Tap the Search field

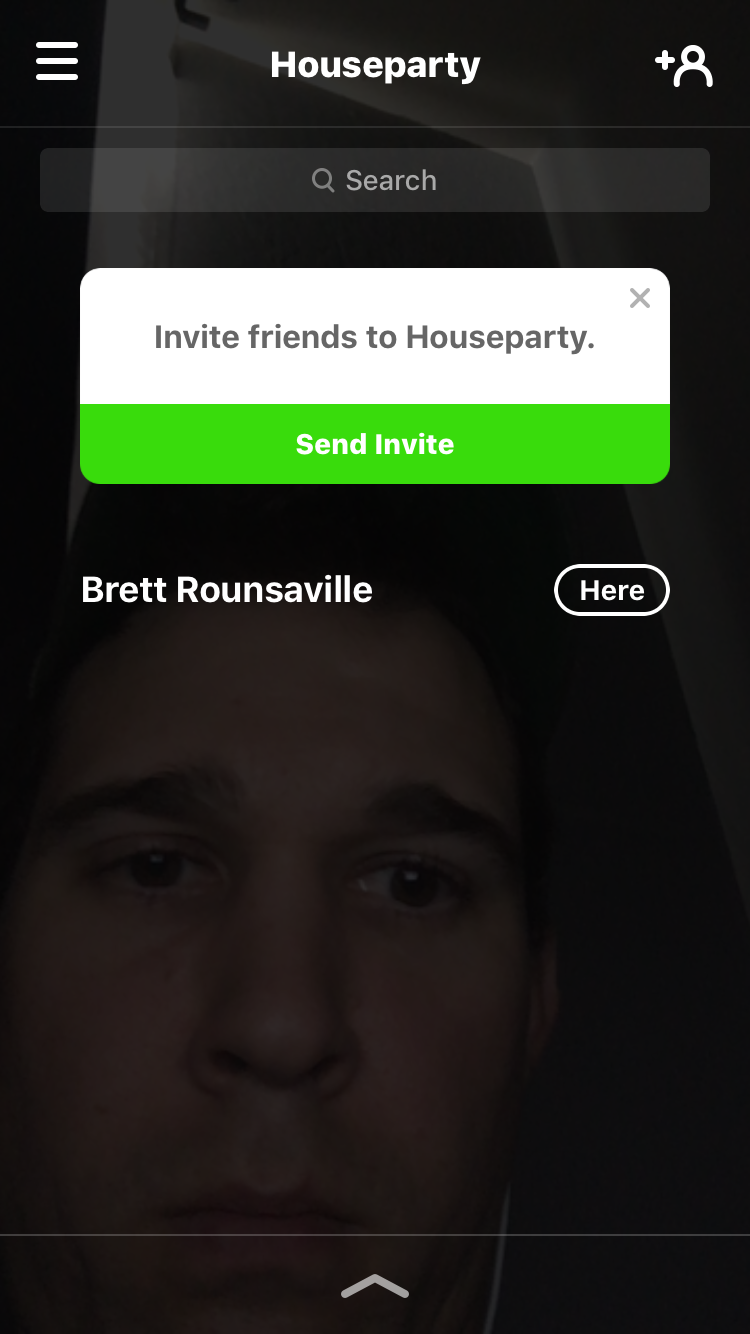tap(375, 180)
